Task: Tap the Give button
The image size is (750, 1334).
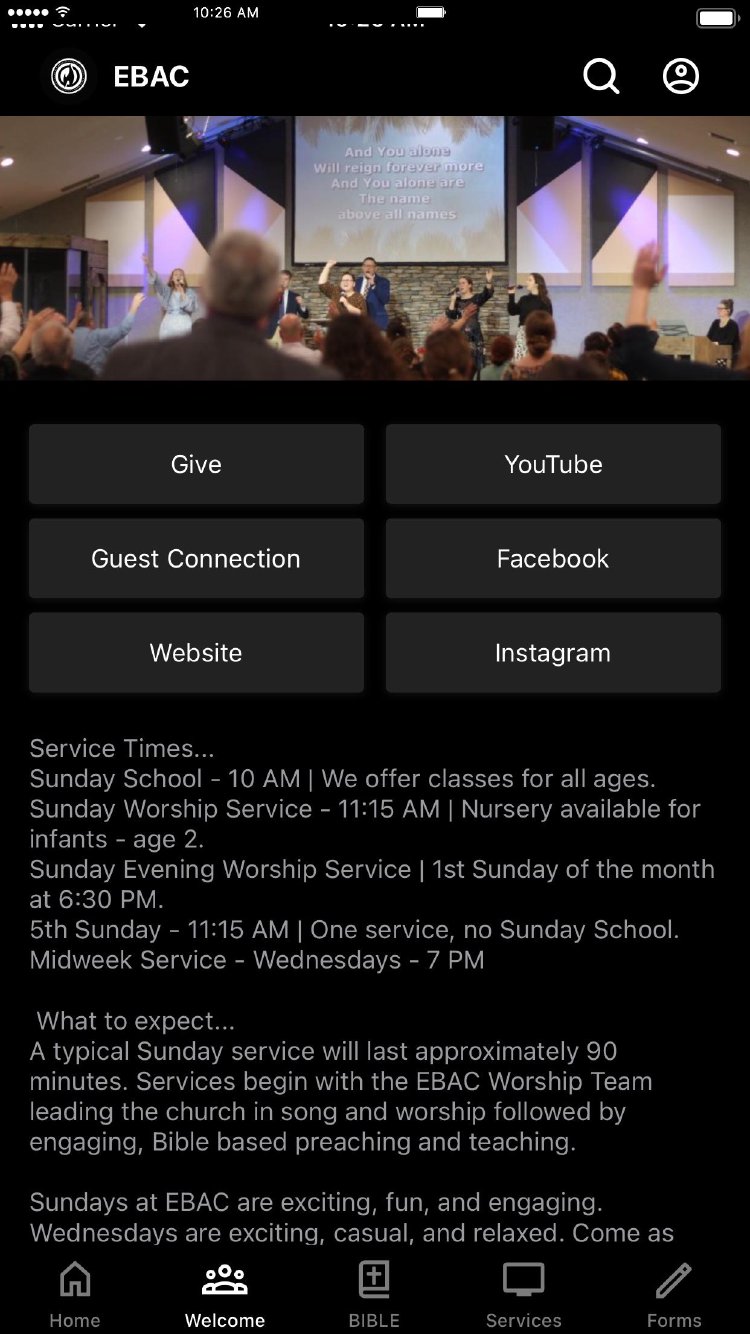Action: (196, 464)
